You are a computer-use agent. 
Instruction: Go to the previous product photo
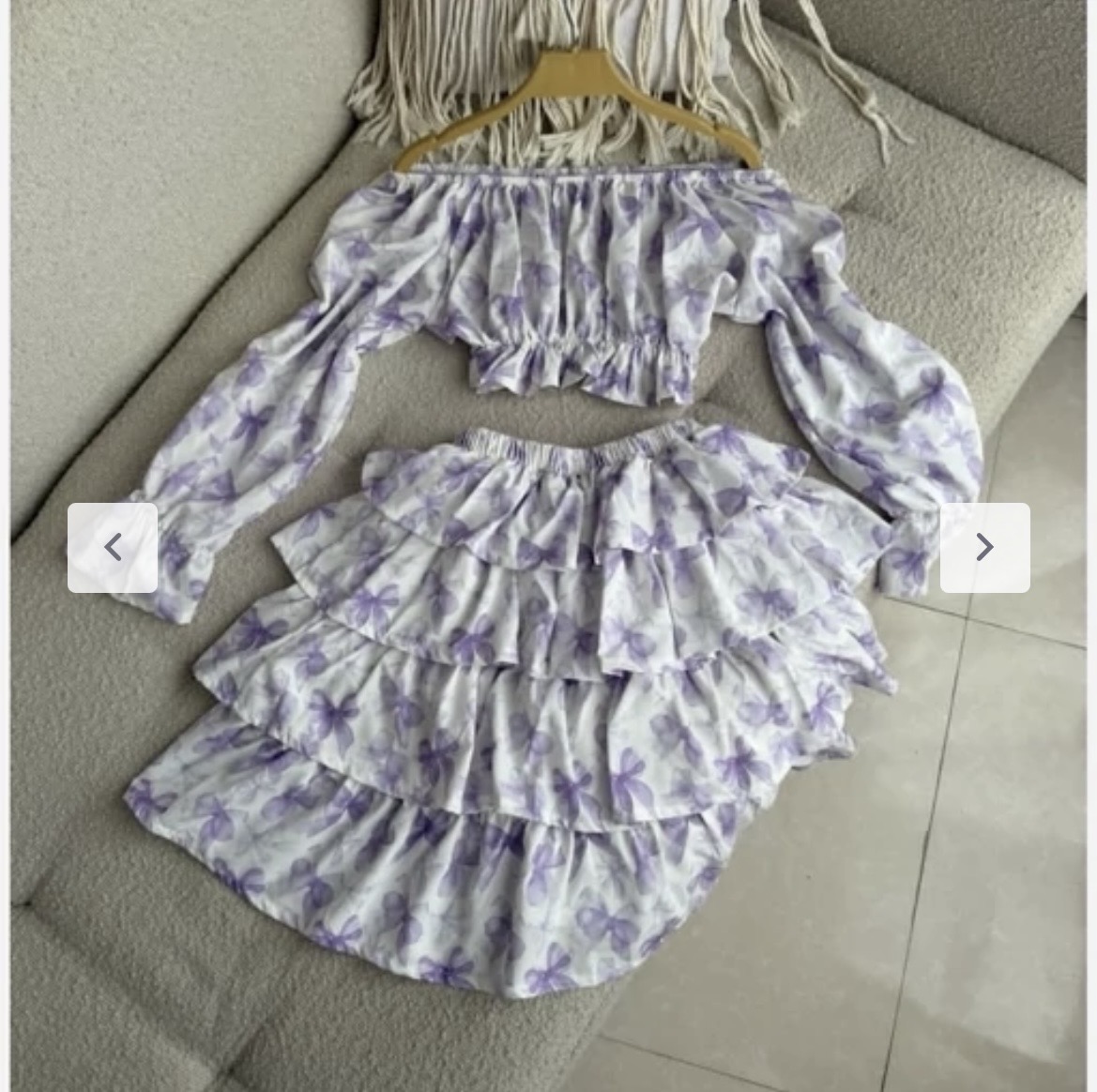coord(113,548)
